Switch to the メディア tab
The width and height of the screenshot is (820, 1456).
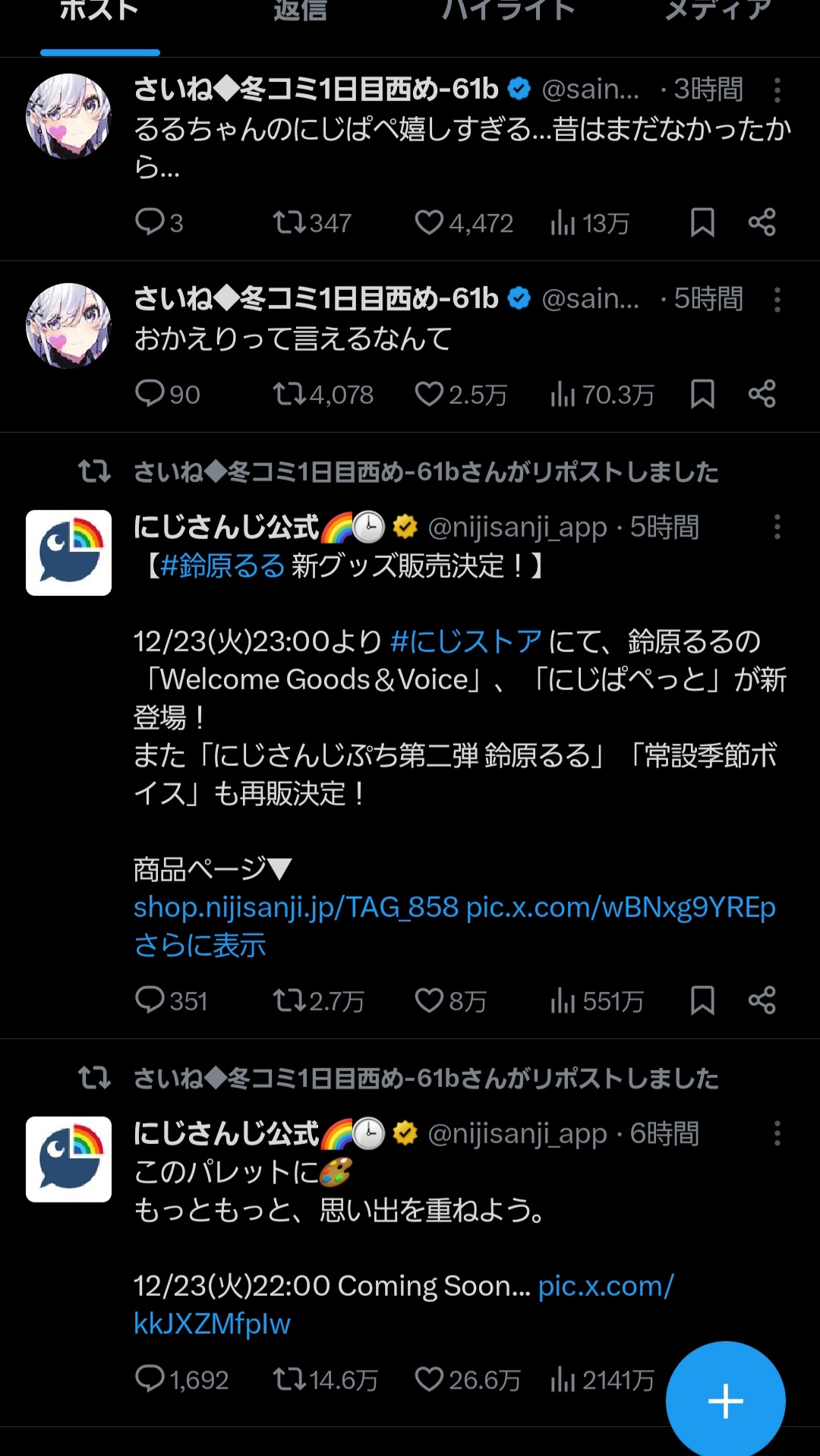(717, 11)
